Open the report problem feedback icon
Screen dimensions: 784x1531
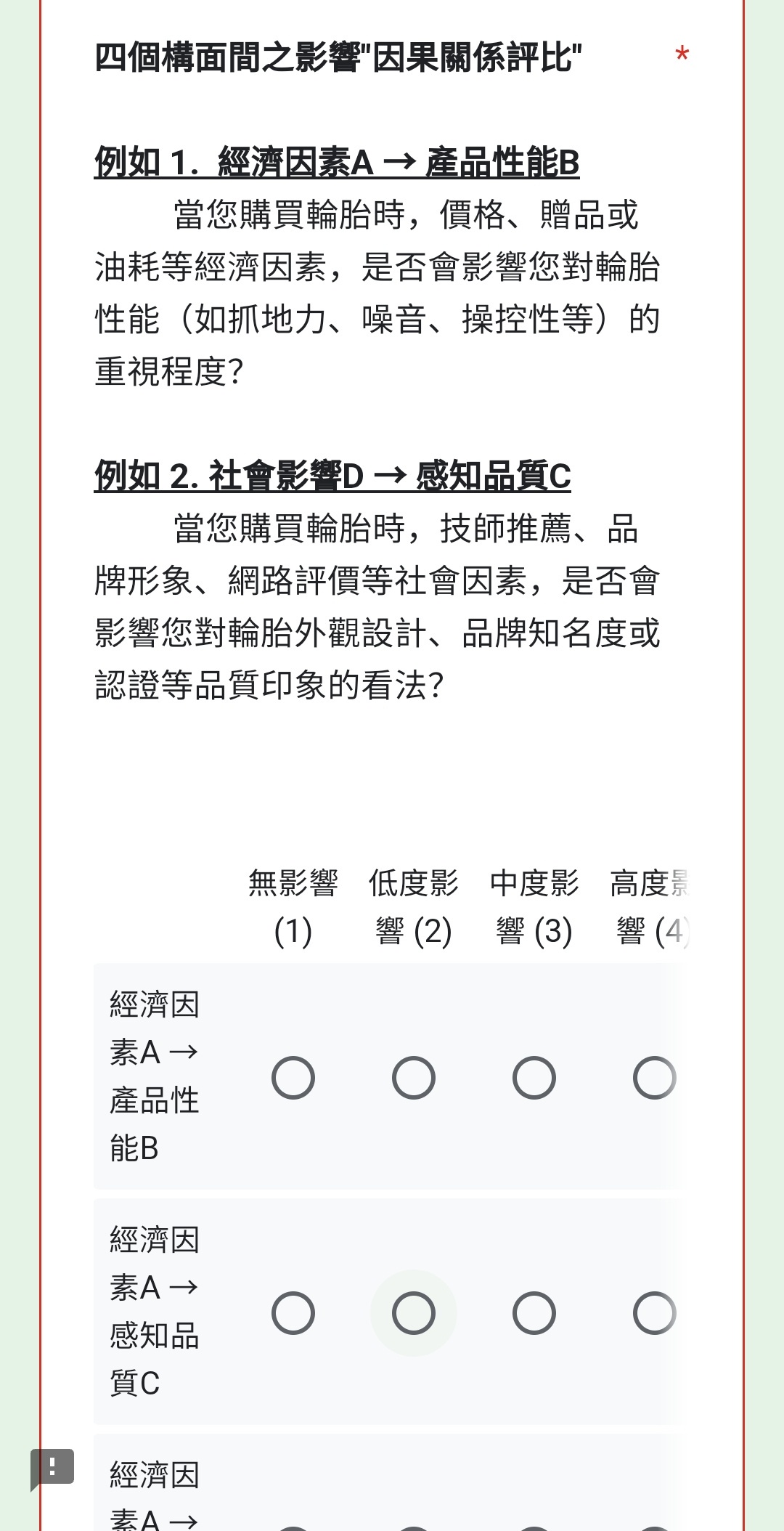(x=52, y=1467)
